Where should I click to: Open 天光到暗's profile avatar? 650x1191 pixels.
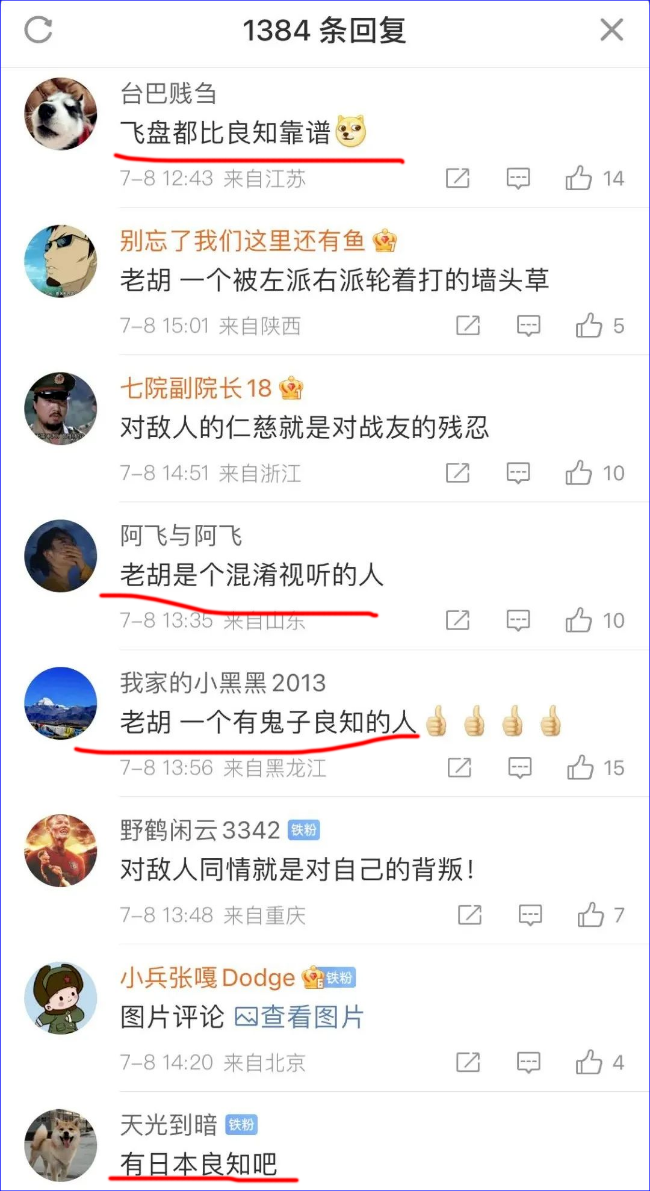pos(61,1145)
